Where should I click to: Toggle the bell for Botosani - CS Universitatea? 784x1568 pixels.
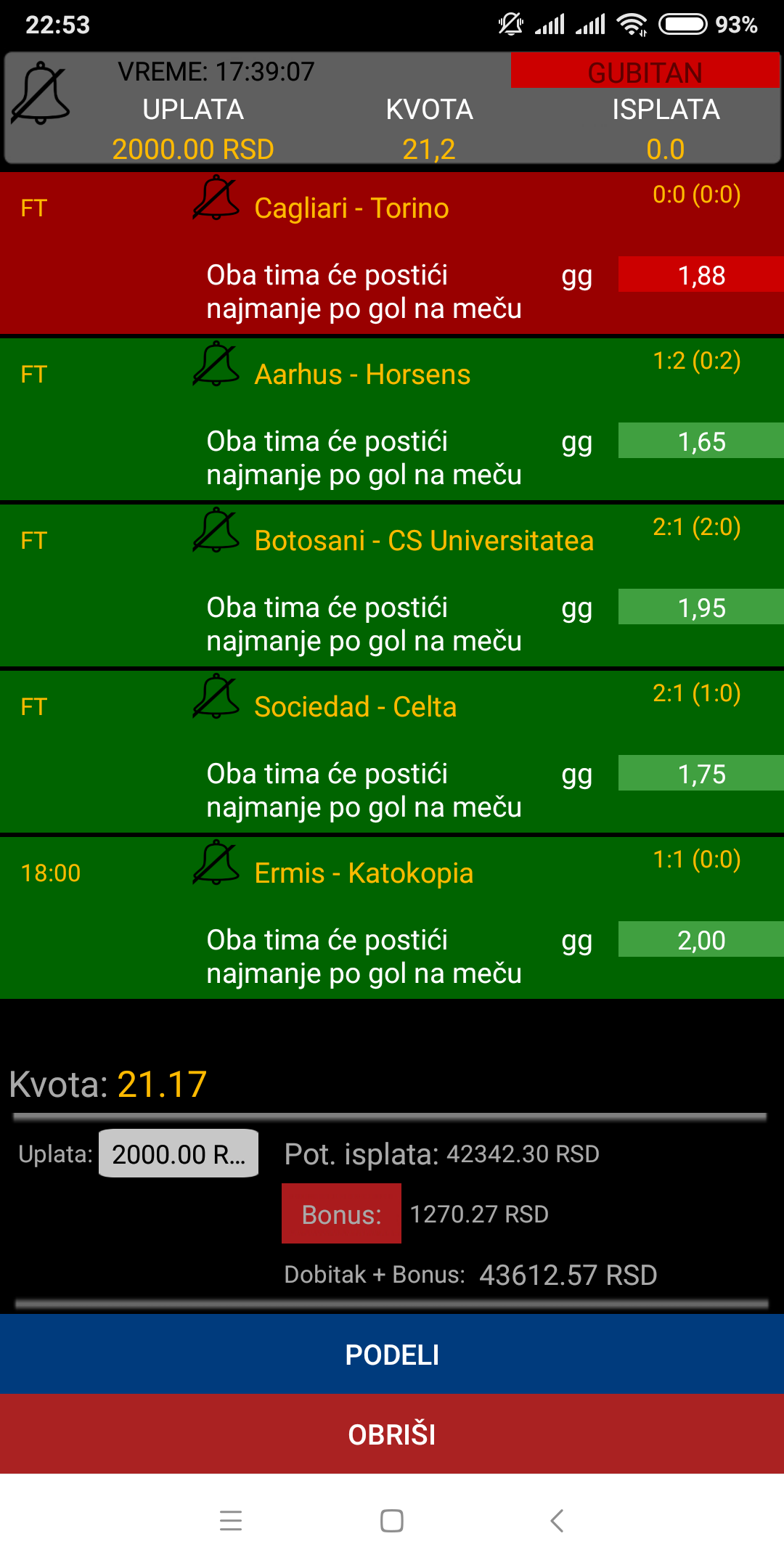pos(216,531)
